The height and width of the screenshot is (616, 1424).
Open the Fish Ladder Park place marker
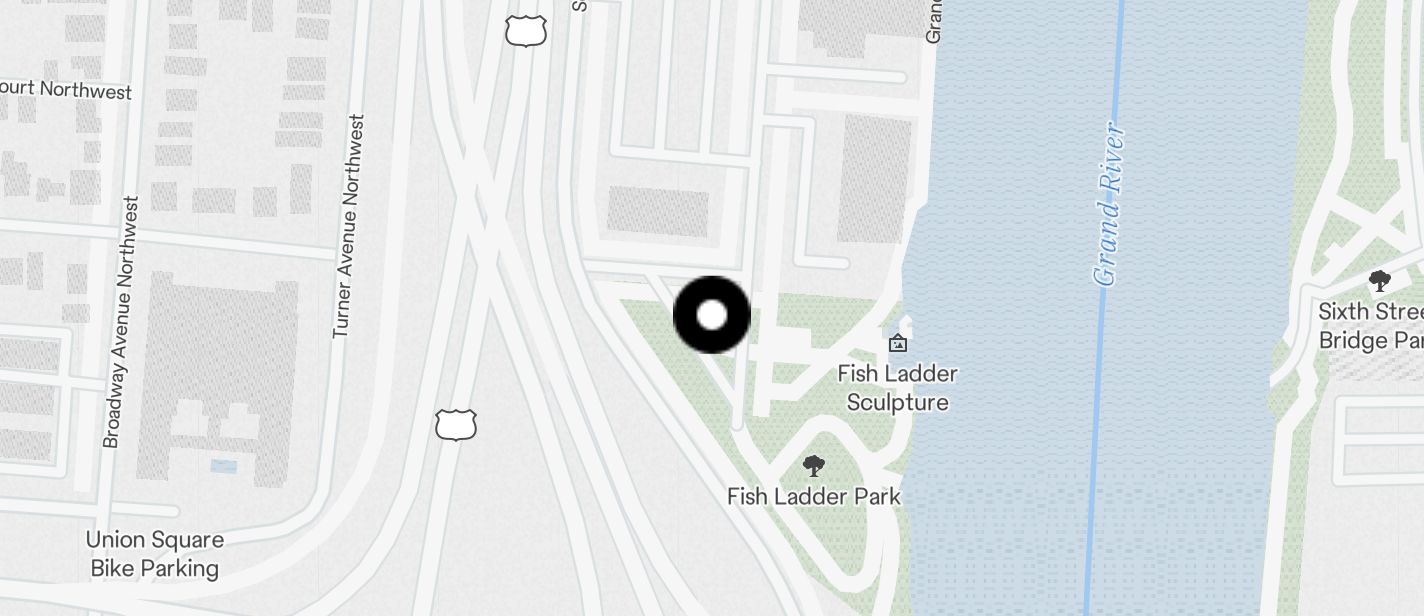(x=814, y=466)
